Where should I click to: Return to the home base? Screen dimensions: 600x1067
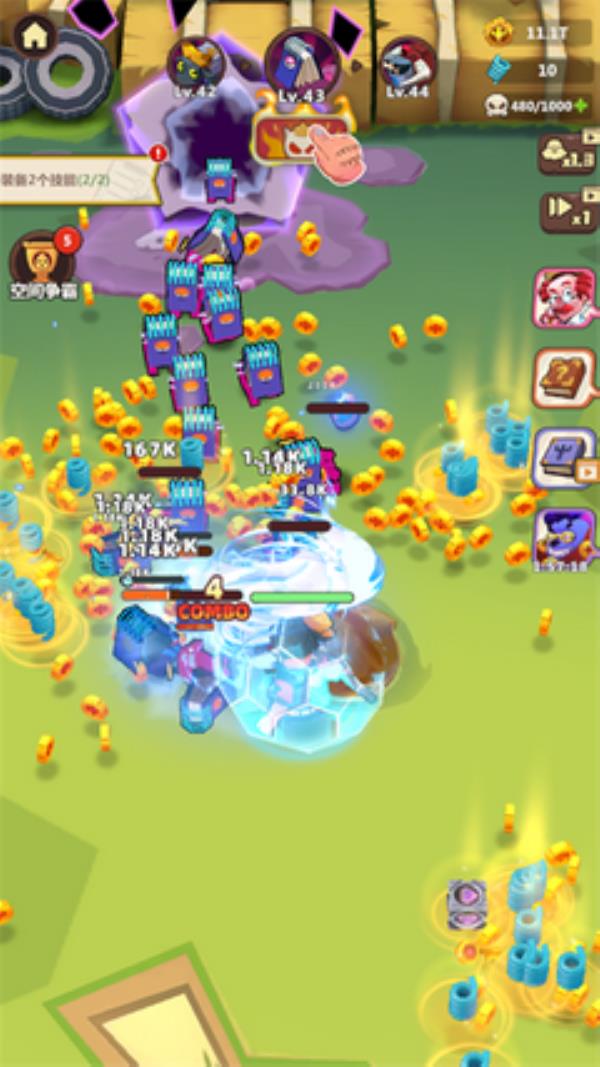click(34, 36)
